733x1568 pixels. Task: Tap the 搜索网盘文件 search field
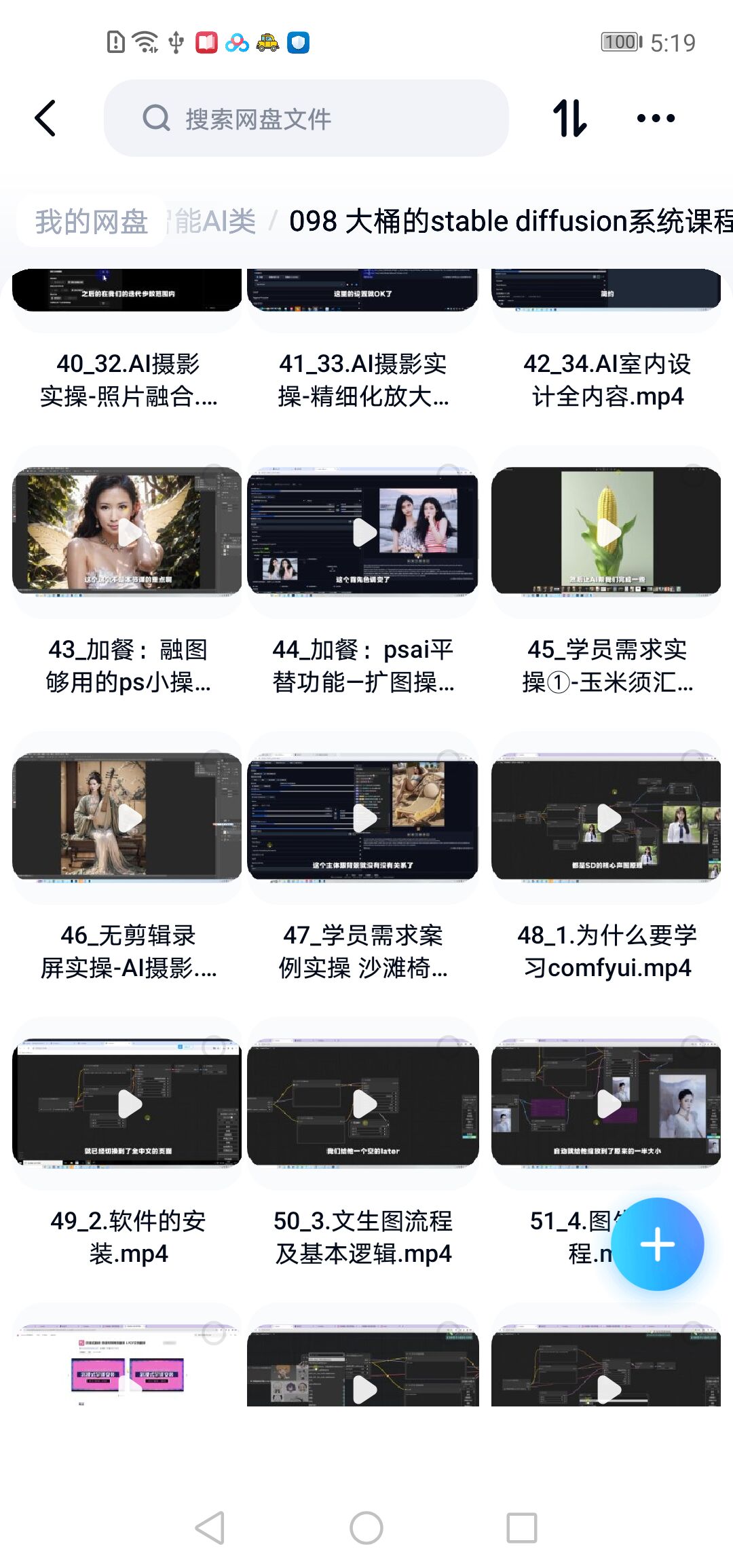pos(305,119)
